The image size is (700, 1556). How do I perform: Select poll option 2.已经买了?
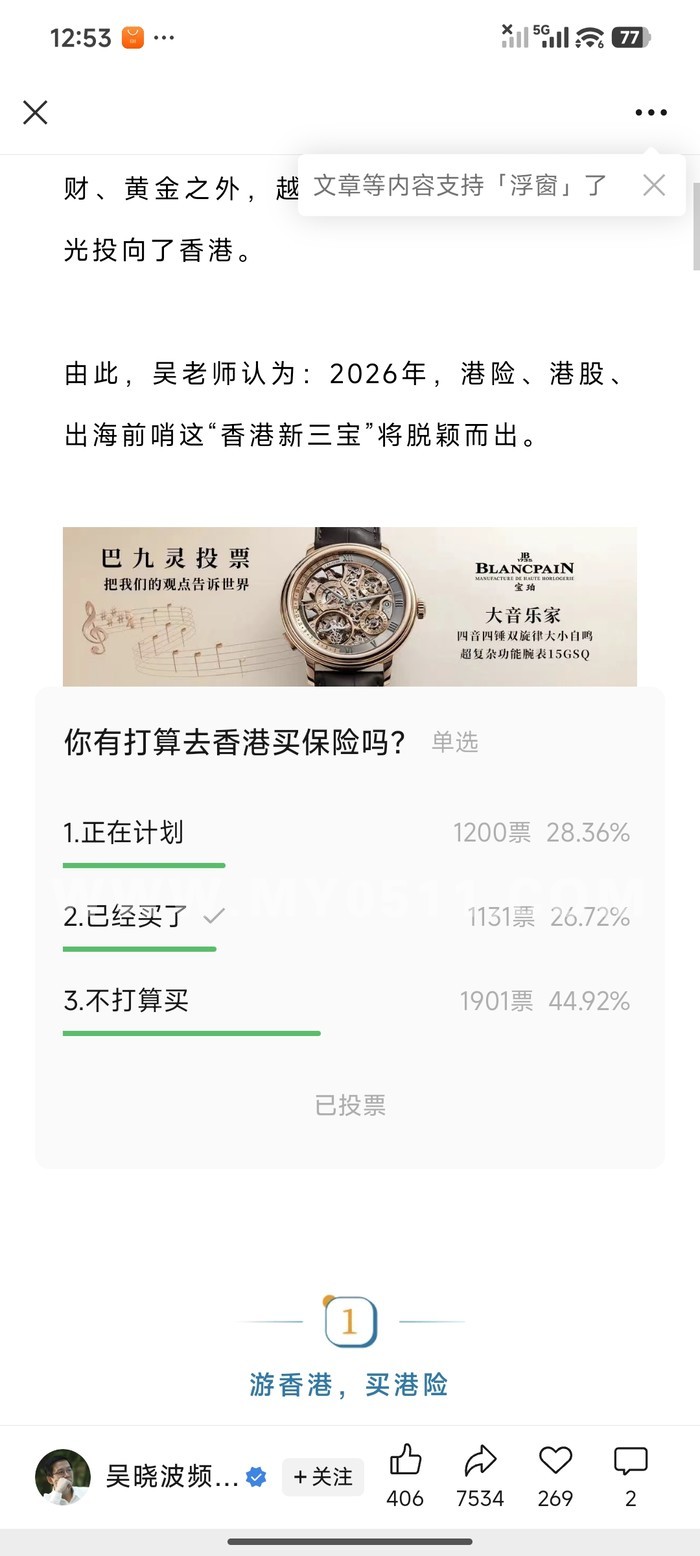[126, 916]
